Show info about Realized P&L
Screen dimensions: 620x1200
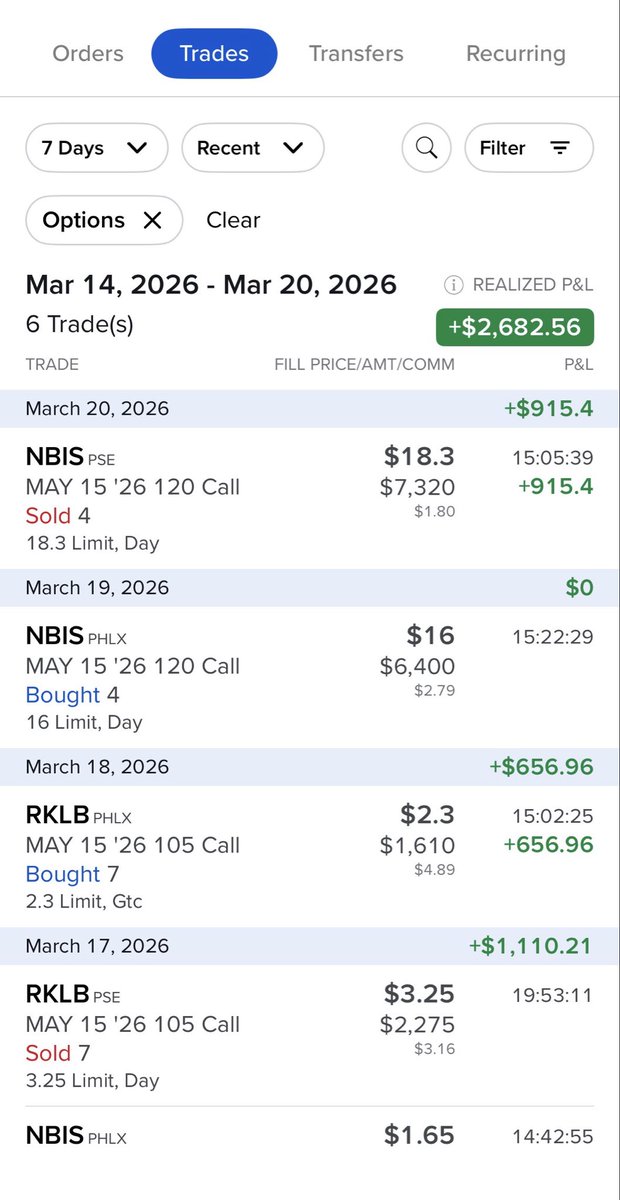tap(454, 285)
